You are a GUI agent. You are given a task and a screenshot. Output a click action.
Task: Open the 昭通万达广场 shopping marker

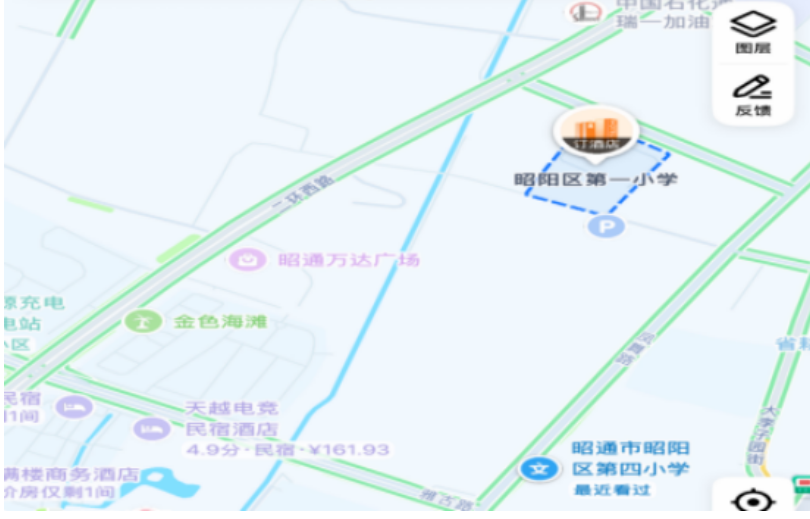tap(246, 260)
